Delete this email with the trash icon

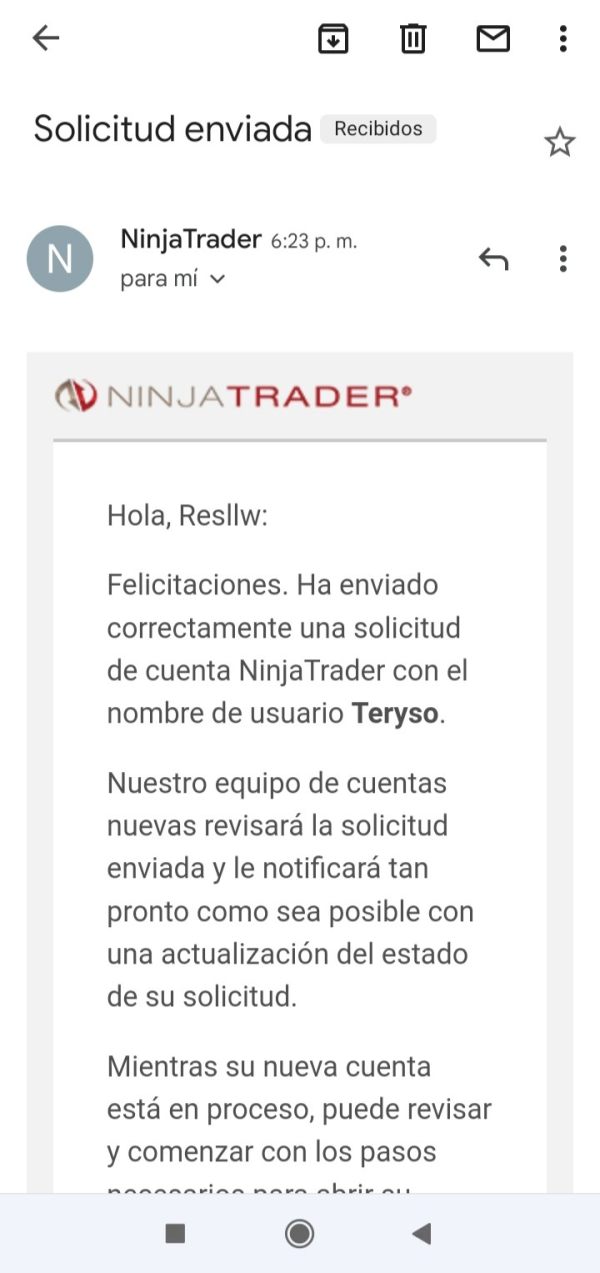[413, 39]
